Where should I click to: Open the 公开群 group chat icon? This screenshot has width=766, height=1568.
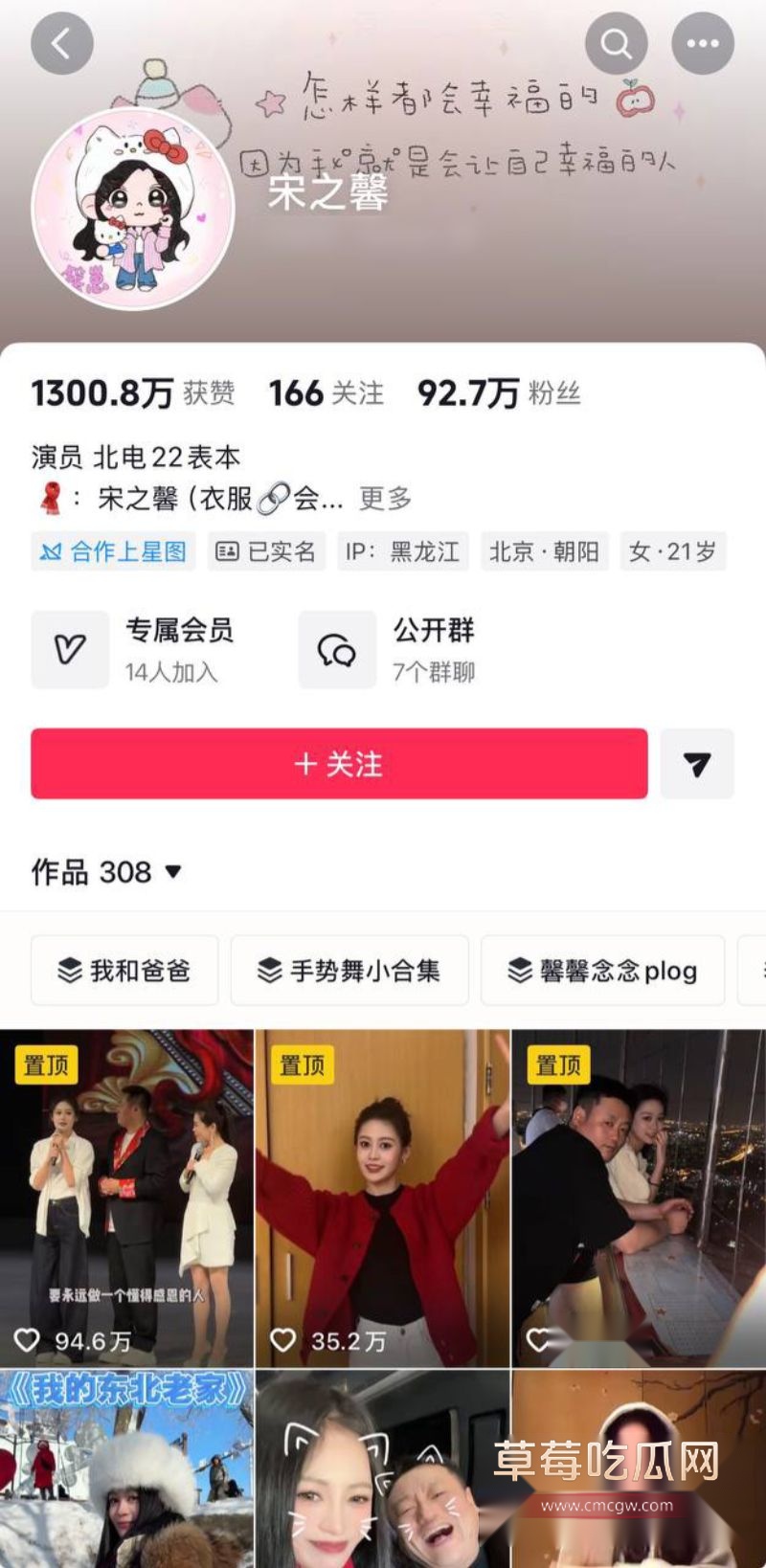[337, 649]
